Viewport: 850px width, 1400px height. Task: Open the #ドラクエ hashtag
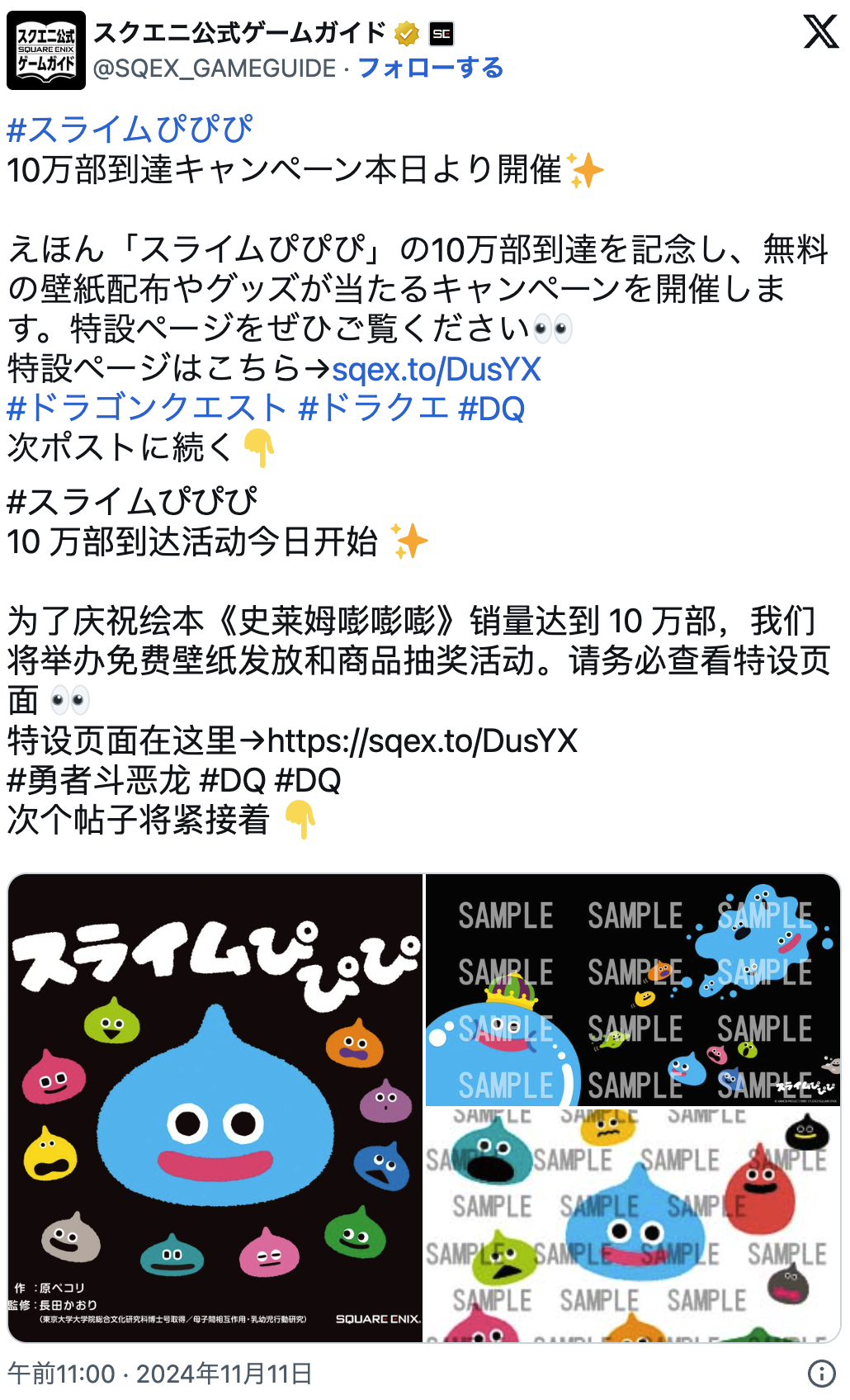[x=373, y=409]
